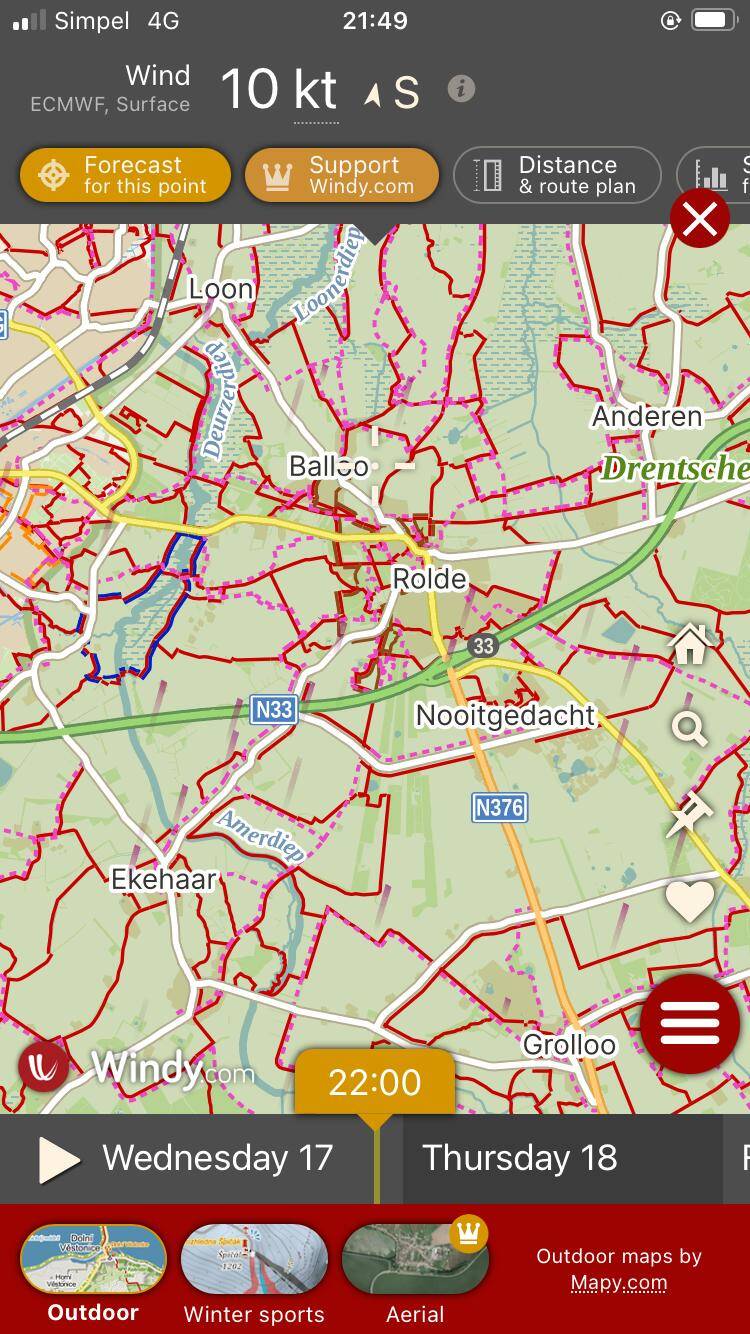Close the map point picker
Viewport: 750px width, 1334px height.
click(x=700, y=217)
